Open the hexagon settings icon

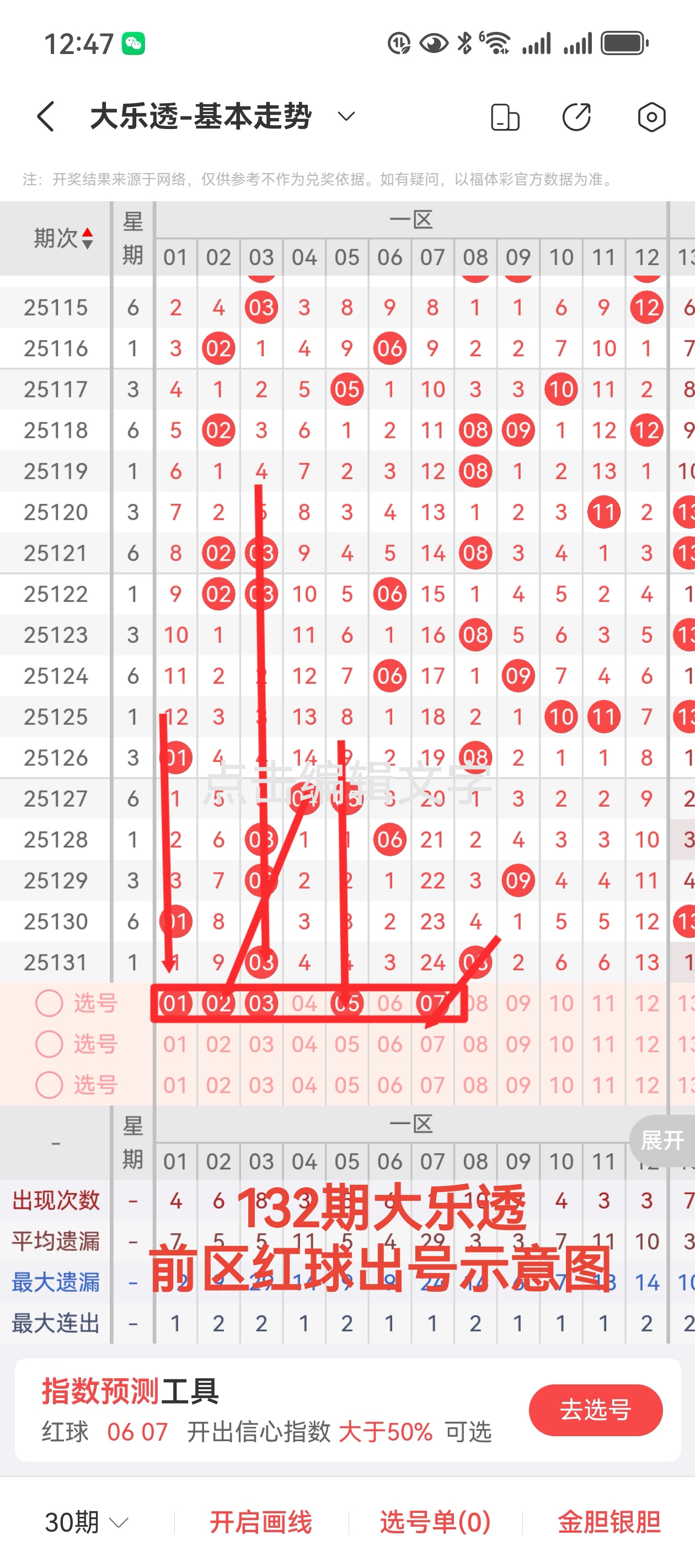click(x=651, y=117)
